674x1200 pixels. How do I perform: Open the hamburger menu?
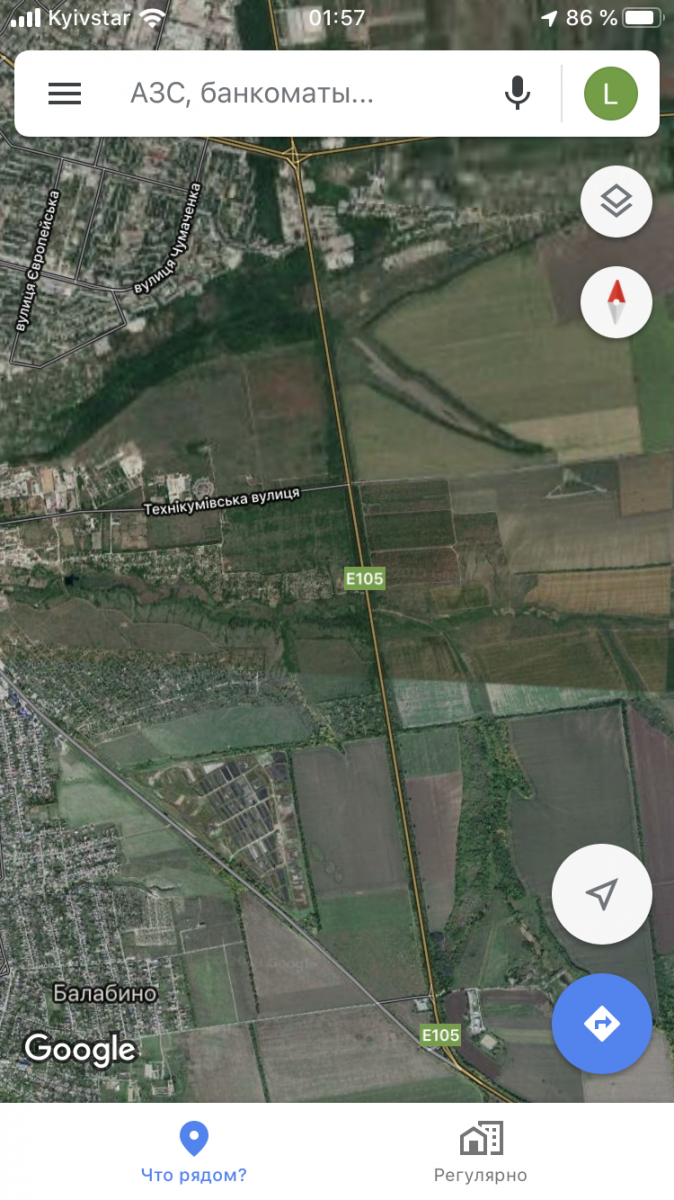point(64,94)
